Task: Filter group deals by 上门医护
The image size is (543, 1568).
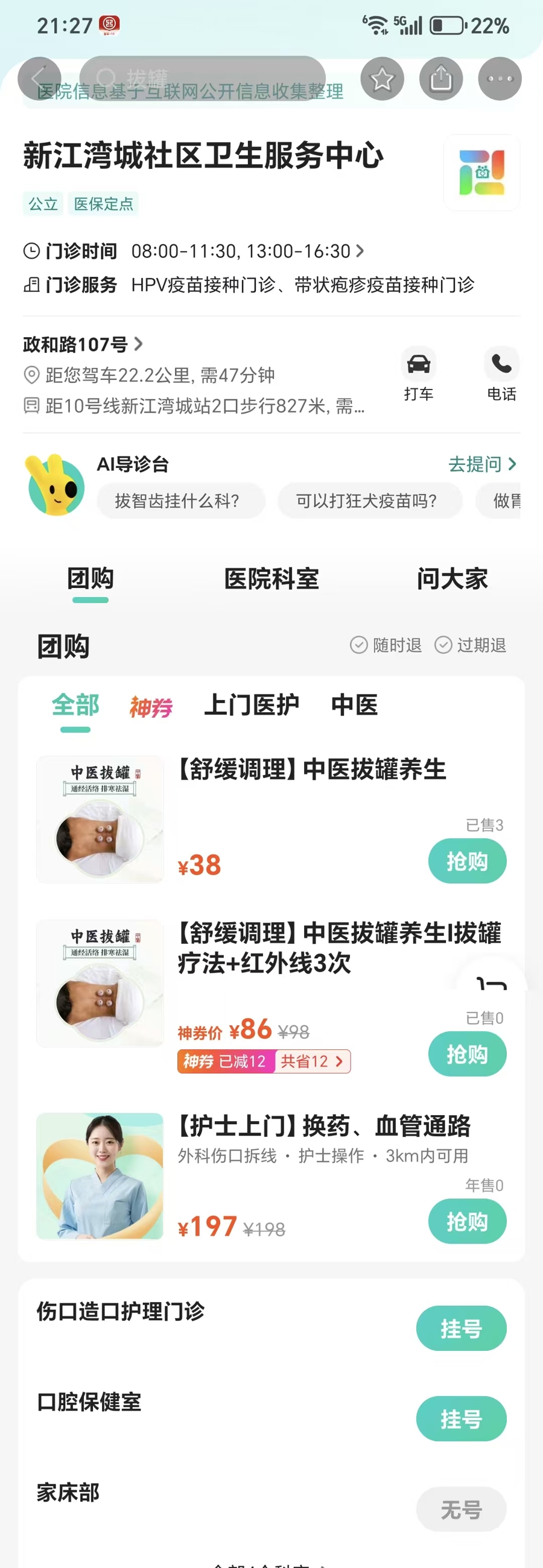Action: (x=251, y=706)
